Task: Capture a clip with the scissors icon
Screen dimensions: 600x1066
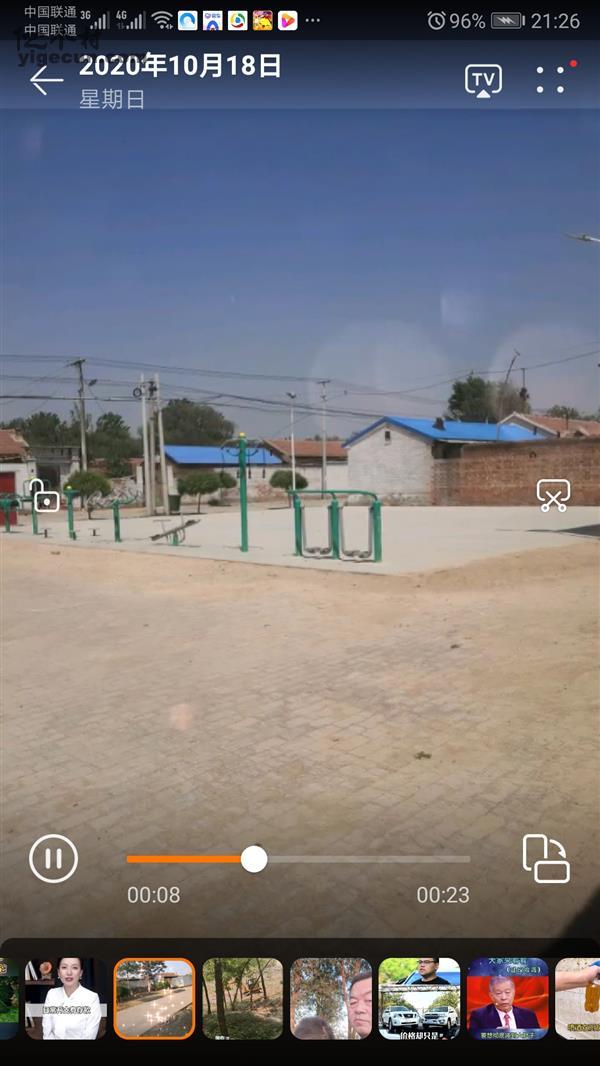Action: click(553, 495)
